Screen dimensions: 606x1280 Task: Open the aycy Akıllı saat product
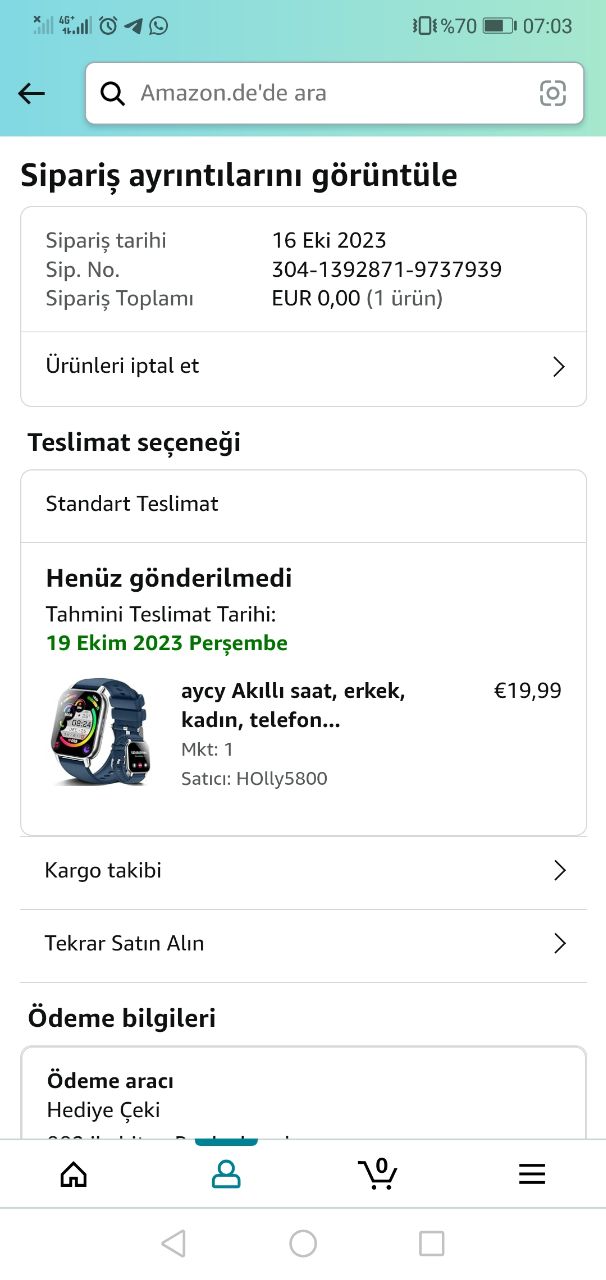click(x=293, y=705)
